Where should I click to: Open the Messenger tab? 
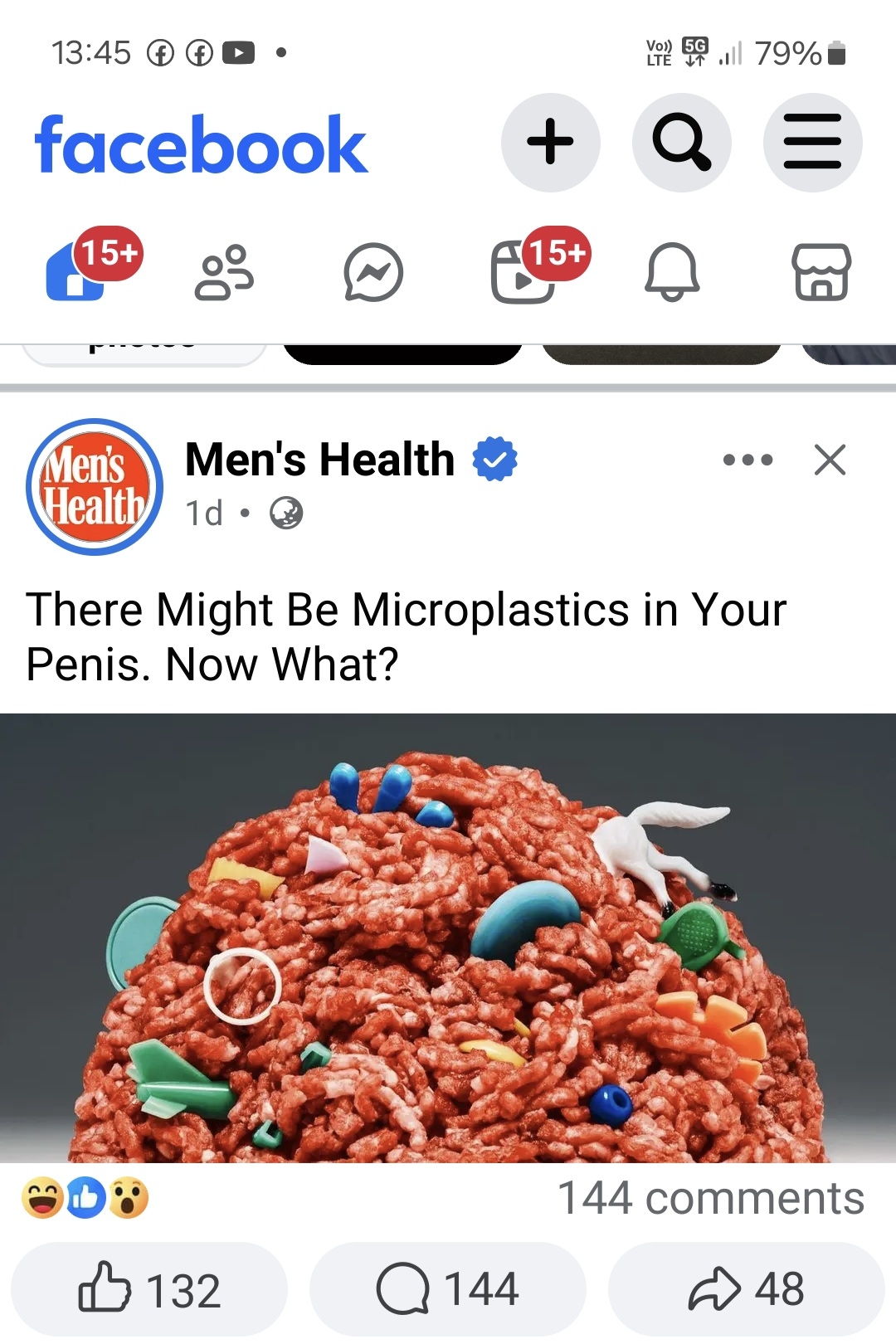tap(373, 272)
